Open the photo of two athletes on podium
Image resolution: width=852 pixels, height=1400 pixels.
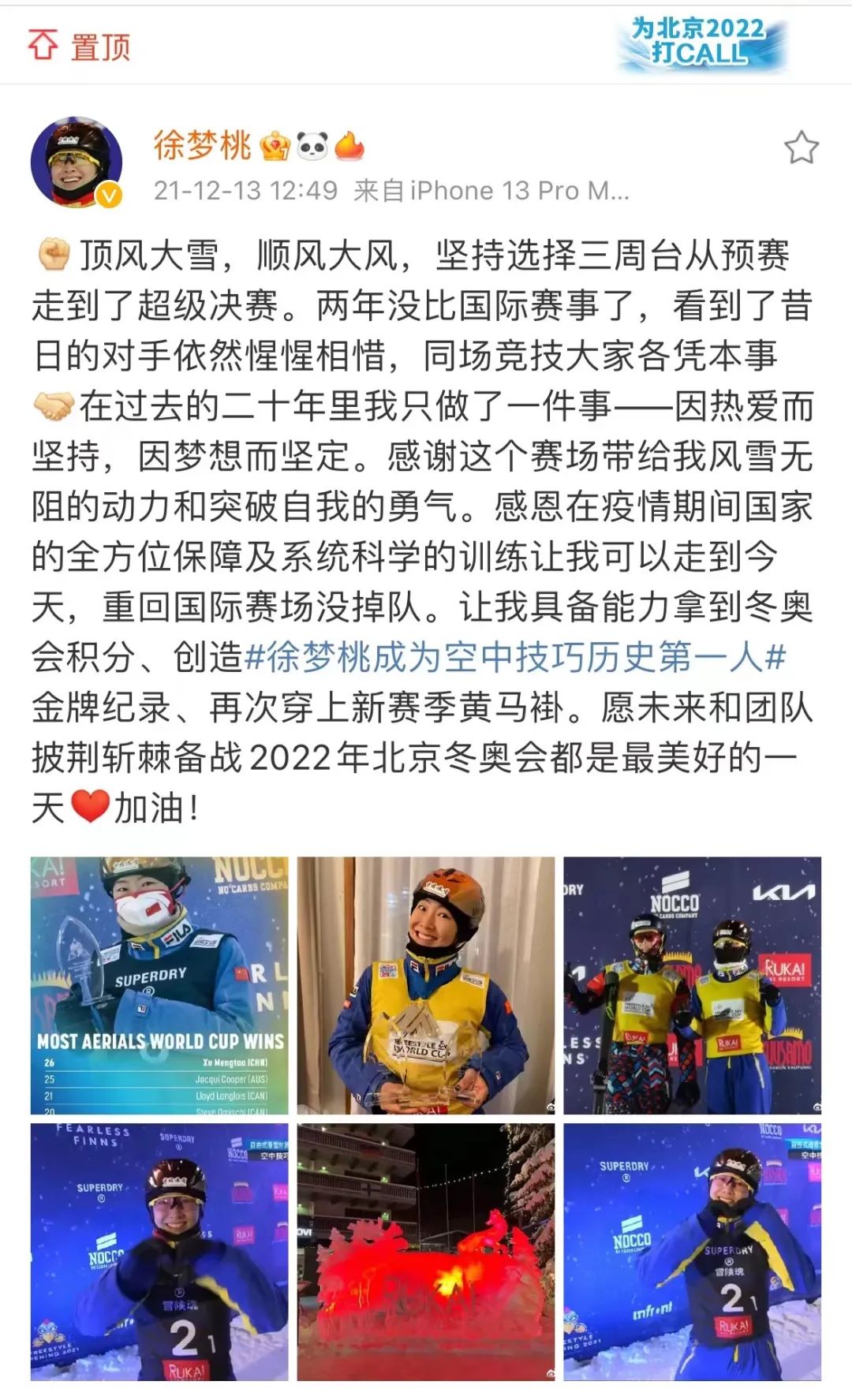click(x=692, y=985)
